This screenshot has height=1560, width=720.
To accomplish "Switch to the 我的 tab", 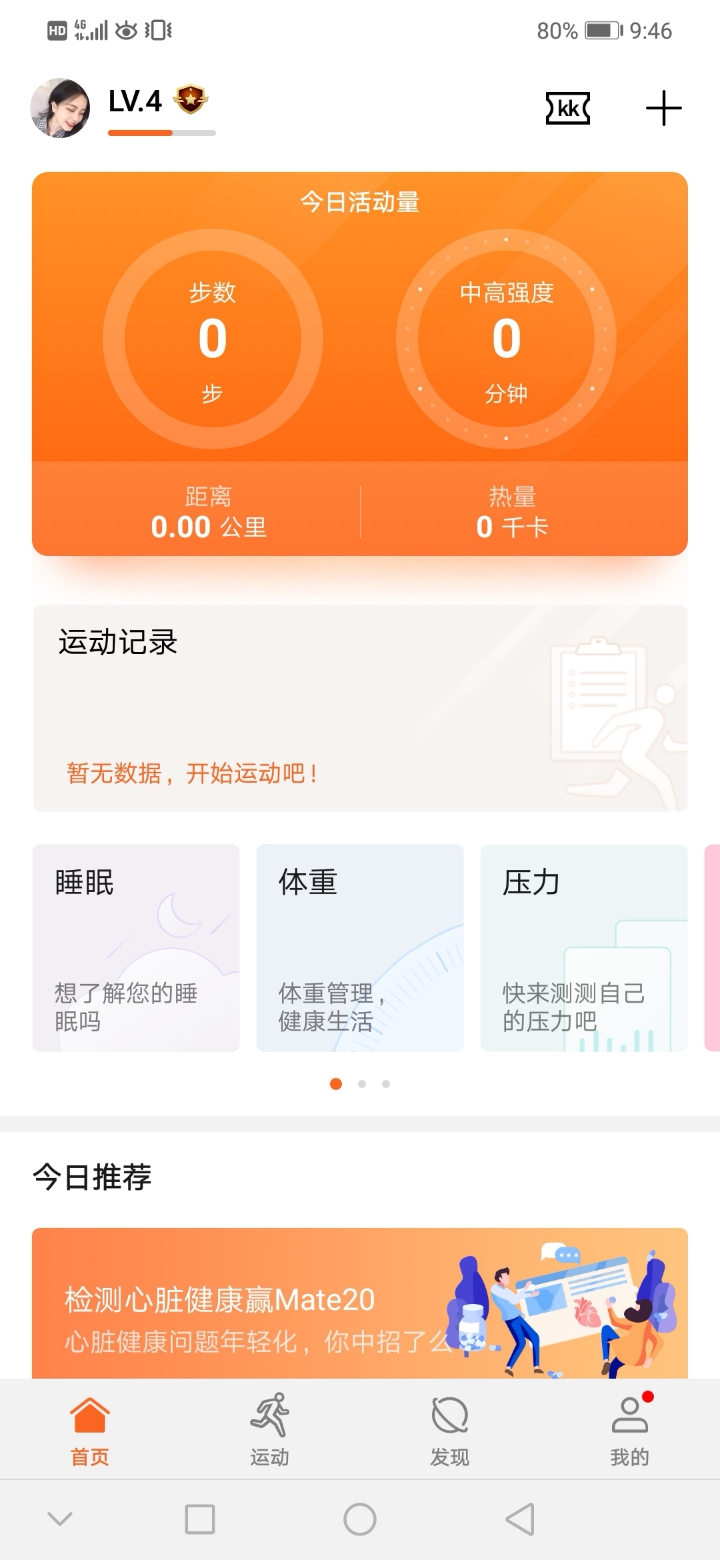I will tap(629, 1429).
